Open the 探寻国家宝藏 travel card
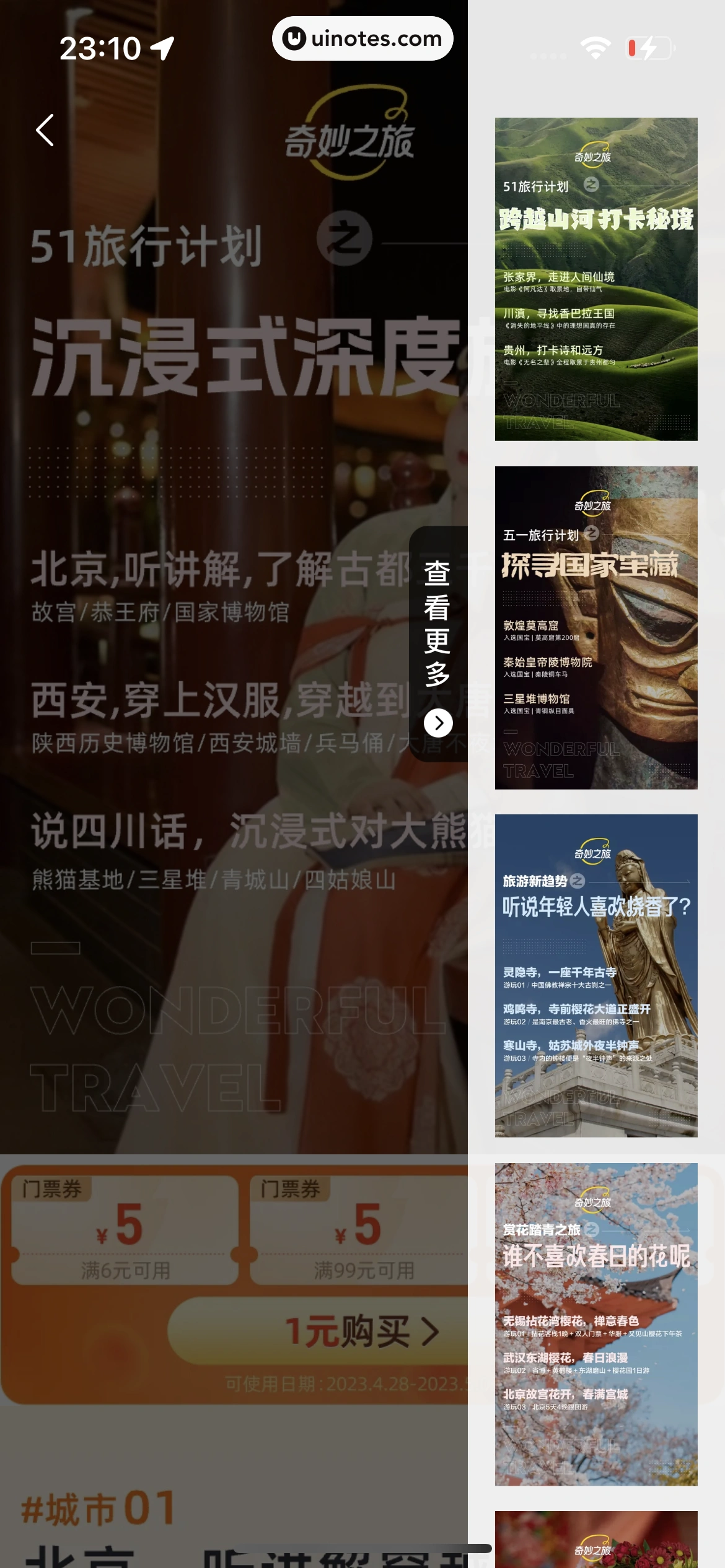 (x=595, y=627)
